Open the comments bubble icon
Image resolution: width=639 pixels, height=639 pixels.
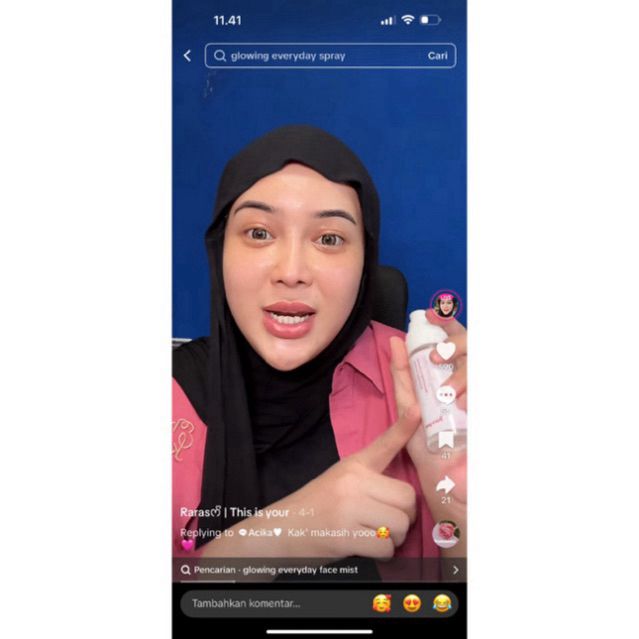[x=446, y=396]
